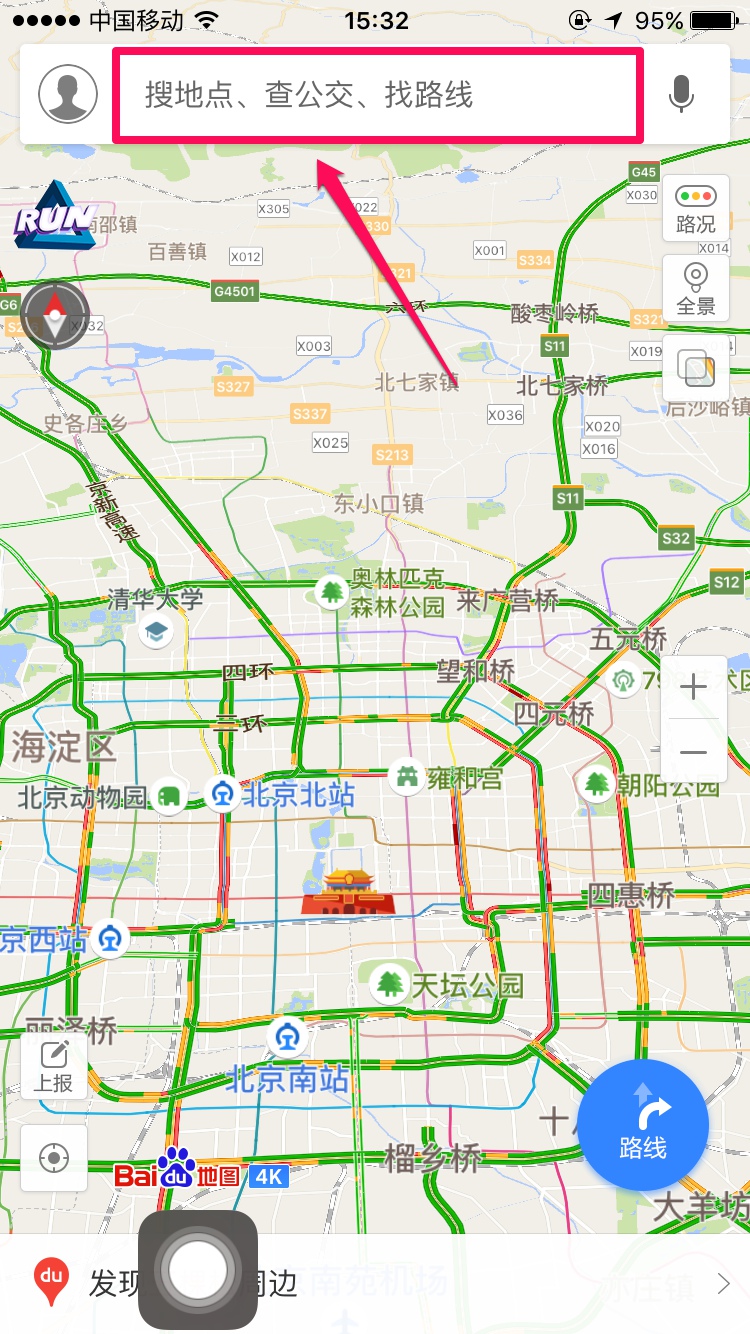The width and height of the screenshot is (750, 1334).
Task: Open the 路线 route planner
Action: [643, 1125]
